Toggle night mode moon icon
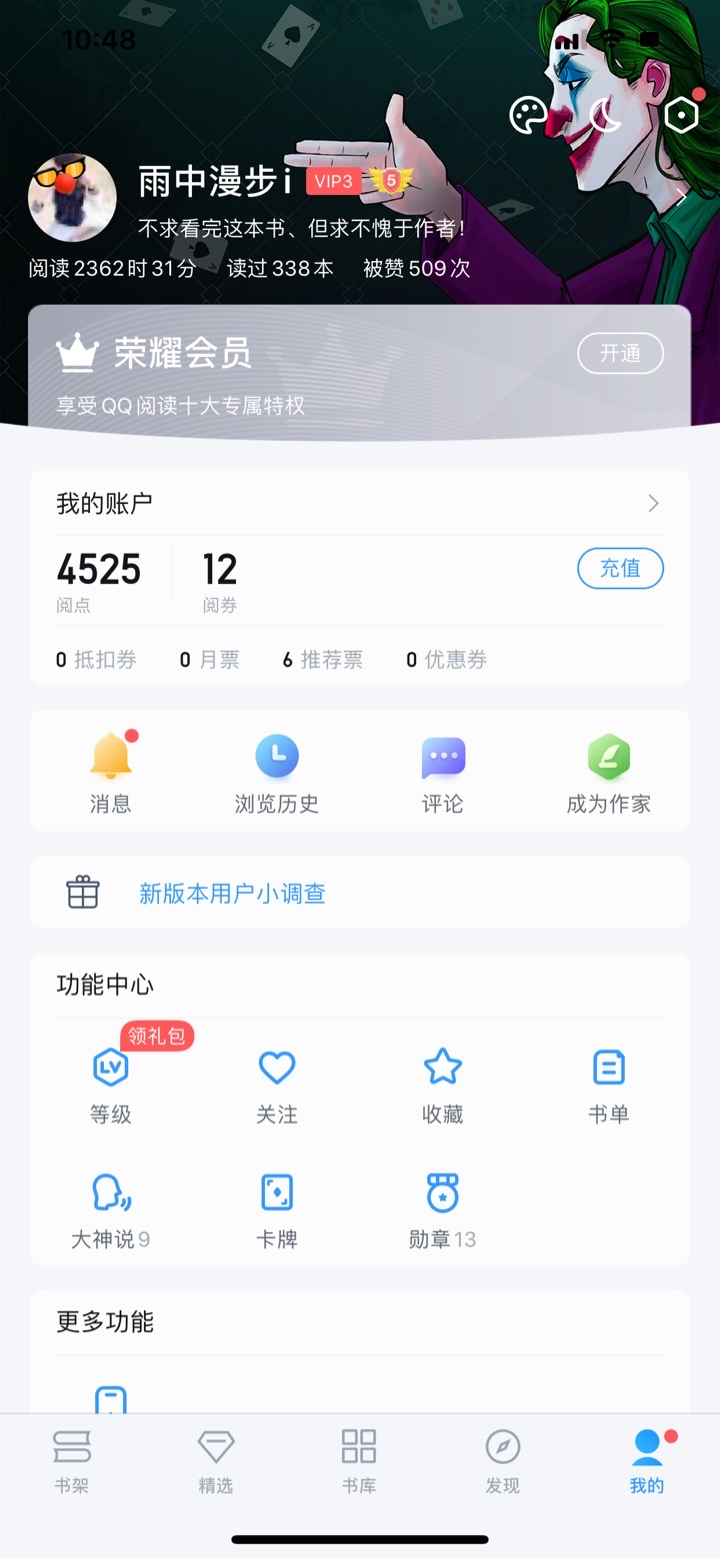Image resolution: width=720 pixels, height=1559 pixels. 605,116
